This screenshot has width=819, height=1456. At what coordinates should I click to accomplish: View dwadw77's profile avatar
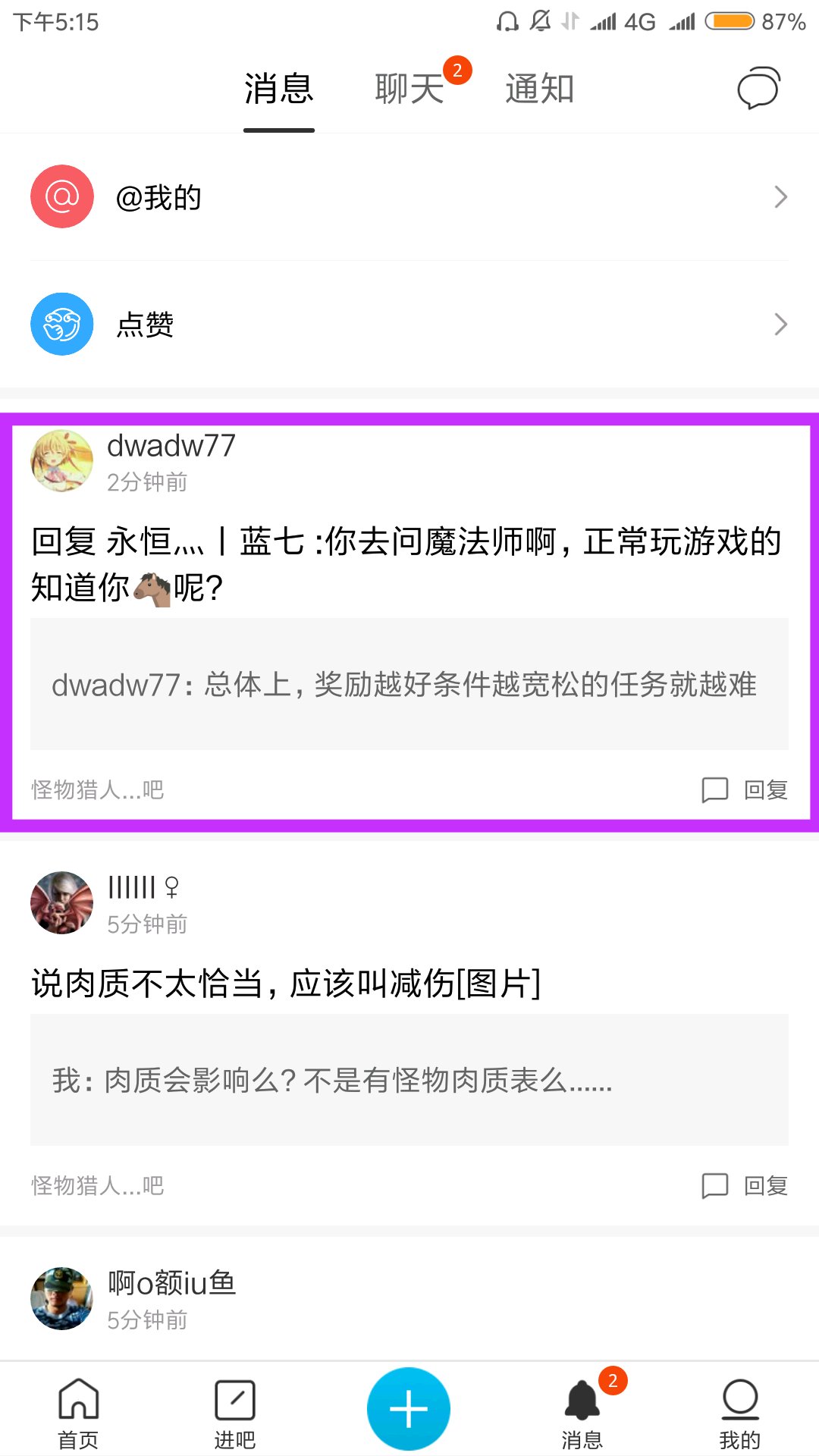click(62, 460)
